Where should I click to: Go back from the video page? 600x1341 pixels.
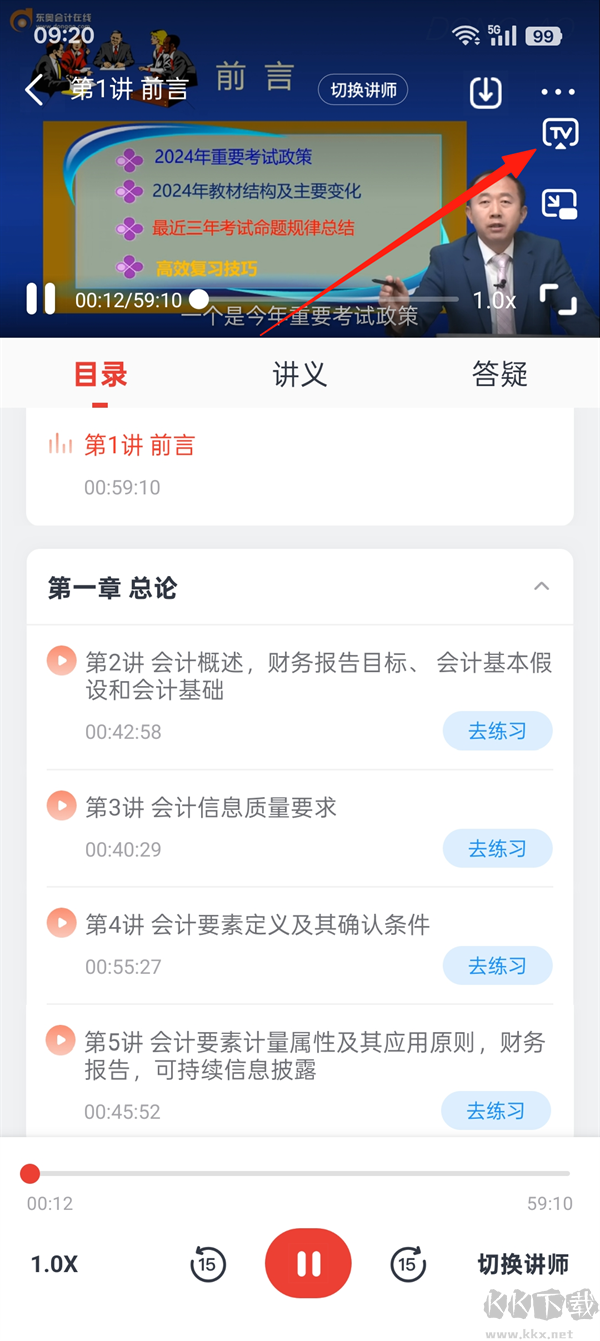click(x=34, y=90)
